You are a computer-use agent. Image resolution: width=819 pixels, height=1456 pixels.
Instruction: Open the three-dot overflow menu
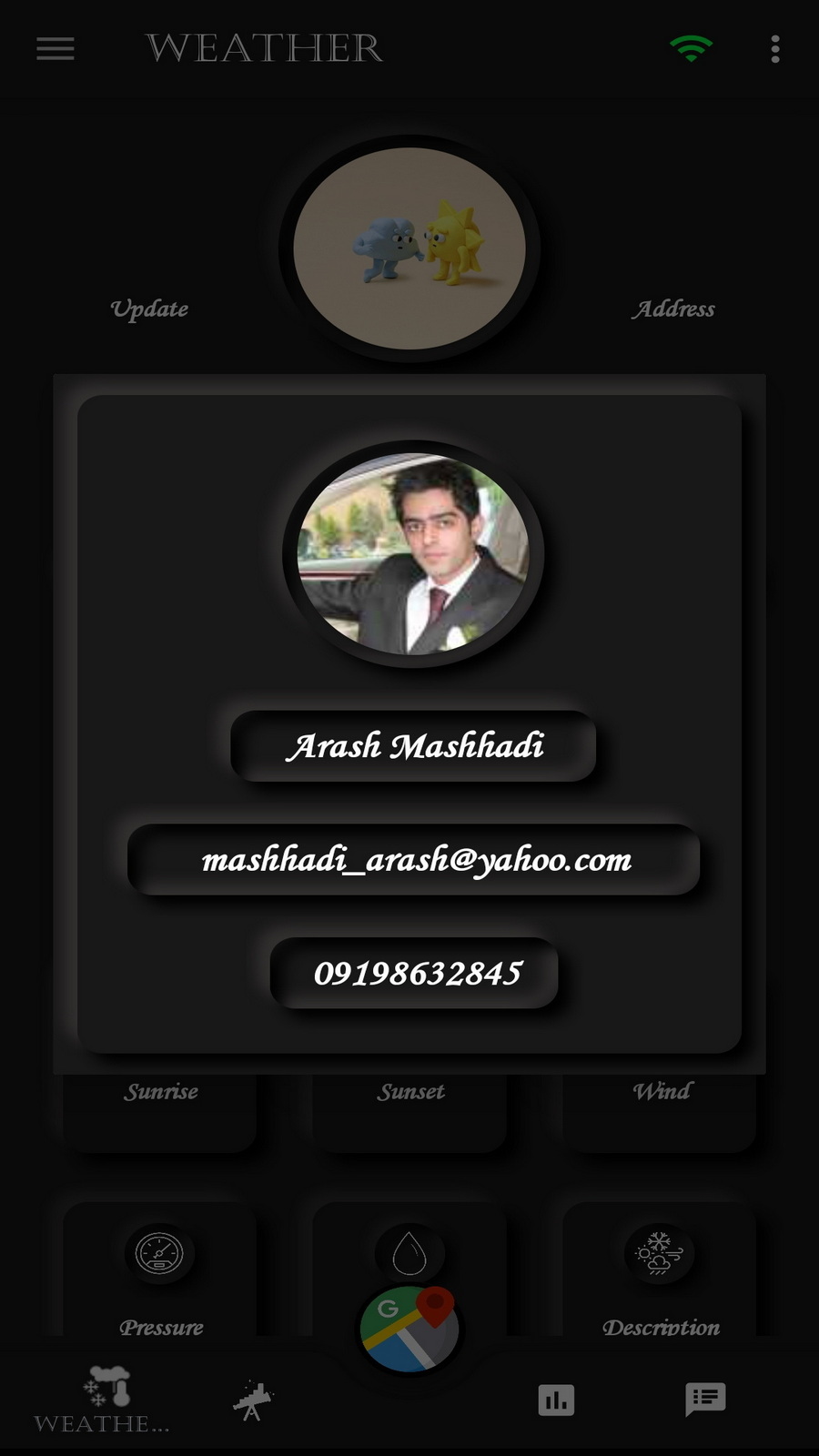[774, 49]
